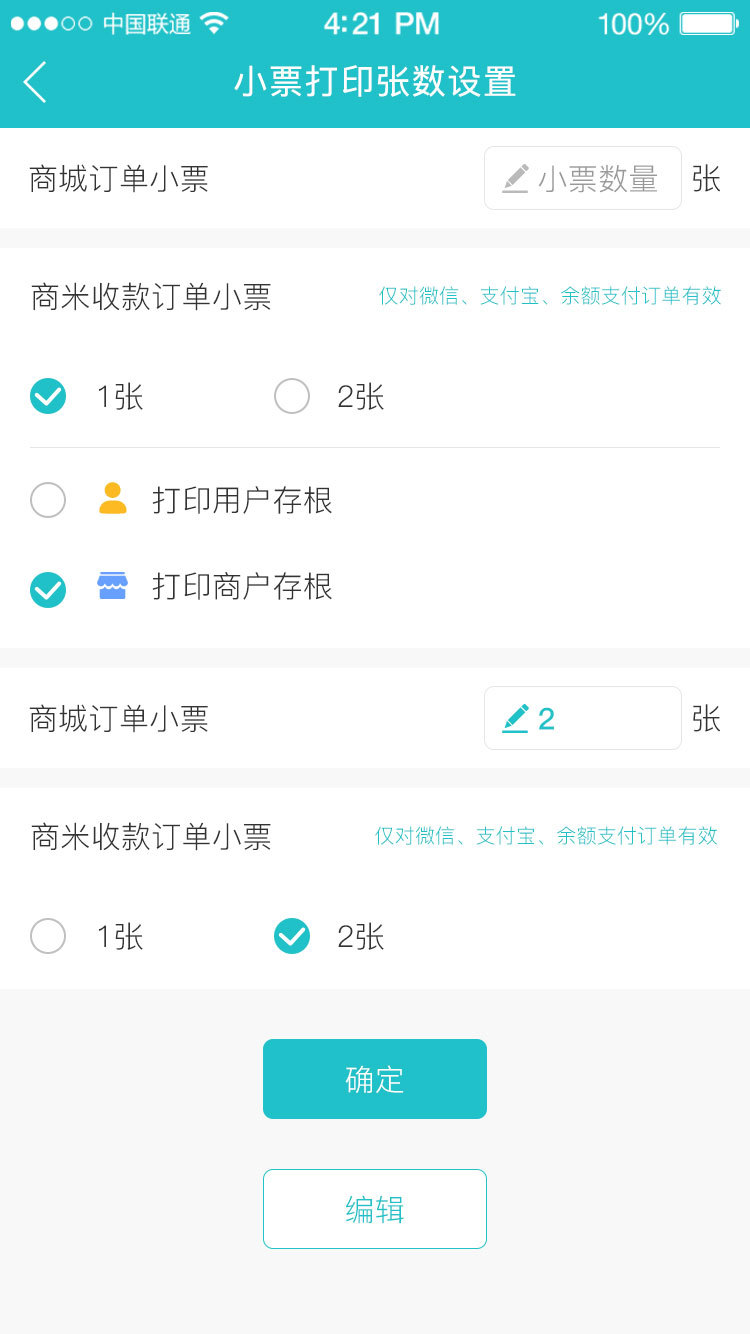This screenshot has height=1334, width=750.
Task: Click the teal pencil icon next to the number 2
Action: [518, 718]
